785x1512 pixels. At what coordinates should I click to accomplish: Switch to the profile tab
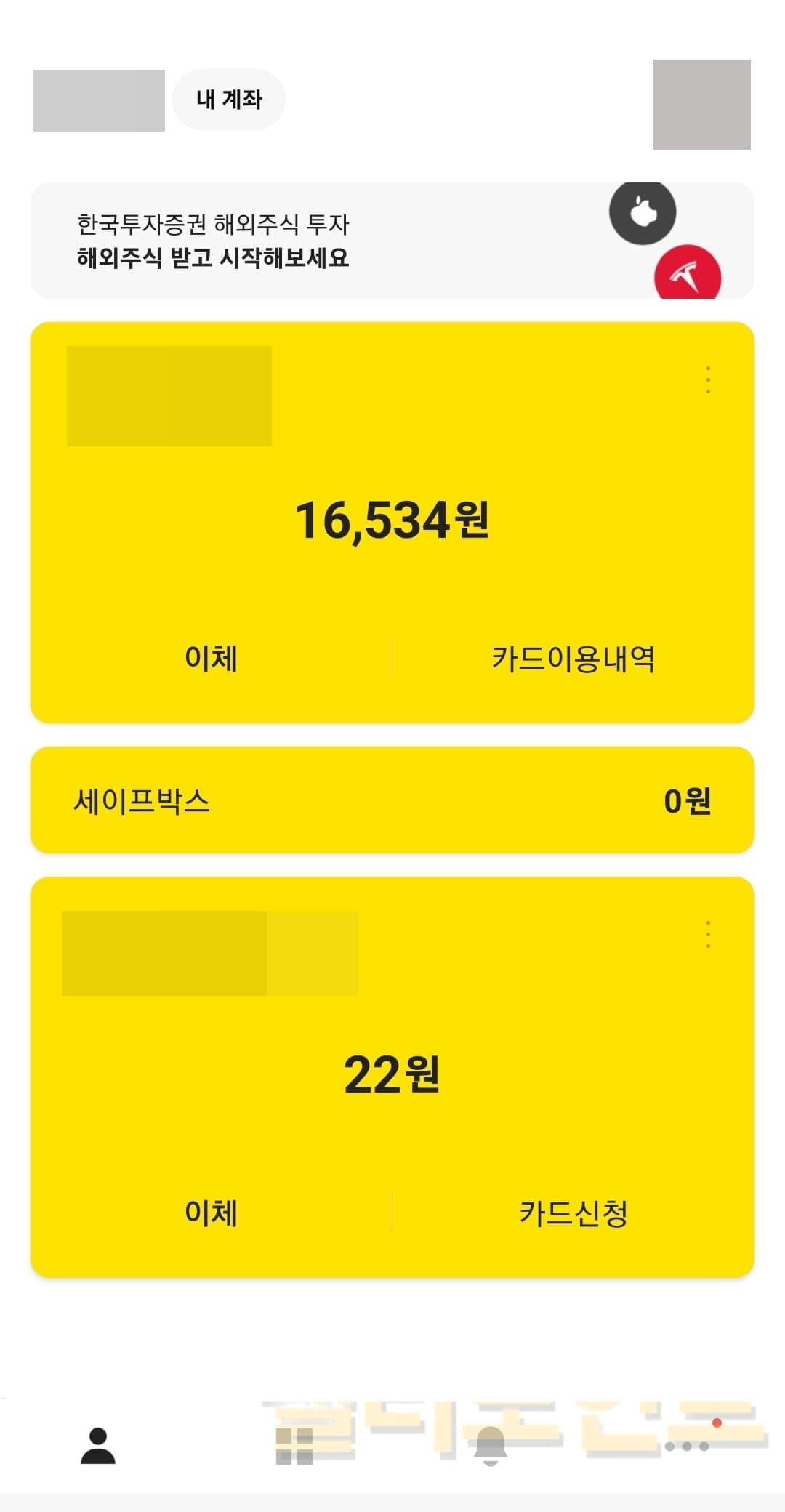point(98,1445)
